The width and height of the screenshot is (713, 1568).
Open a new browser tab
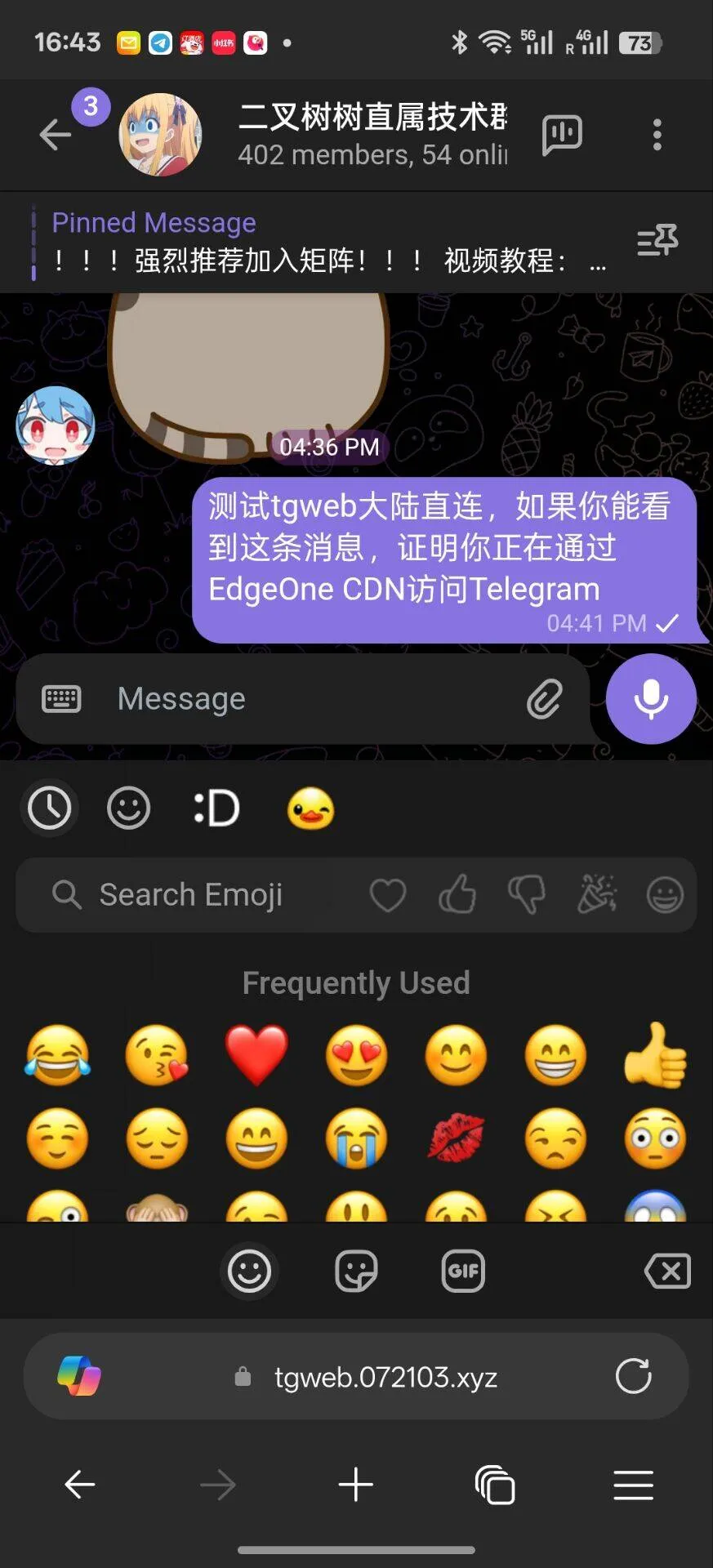[356, 1484]
